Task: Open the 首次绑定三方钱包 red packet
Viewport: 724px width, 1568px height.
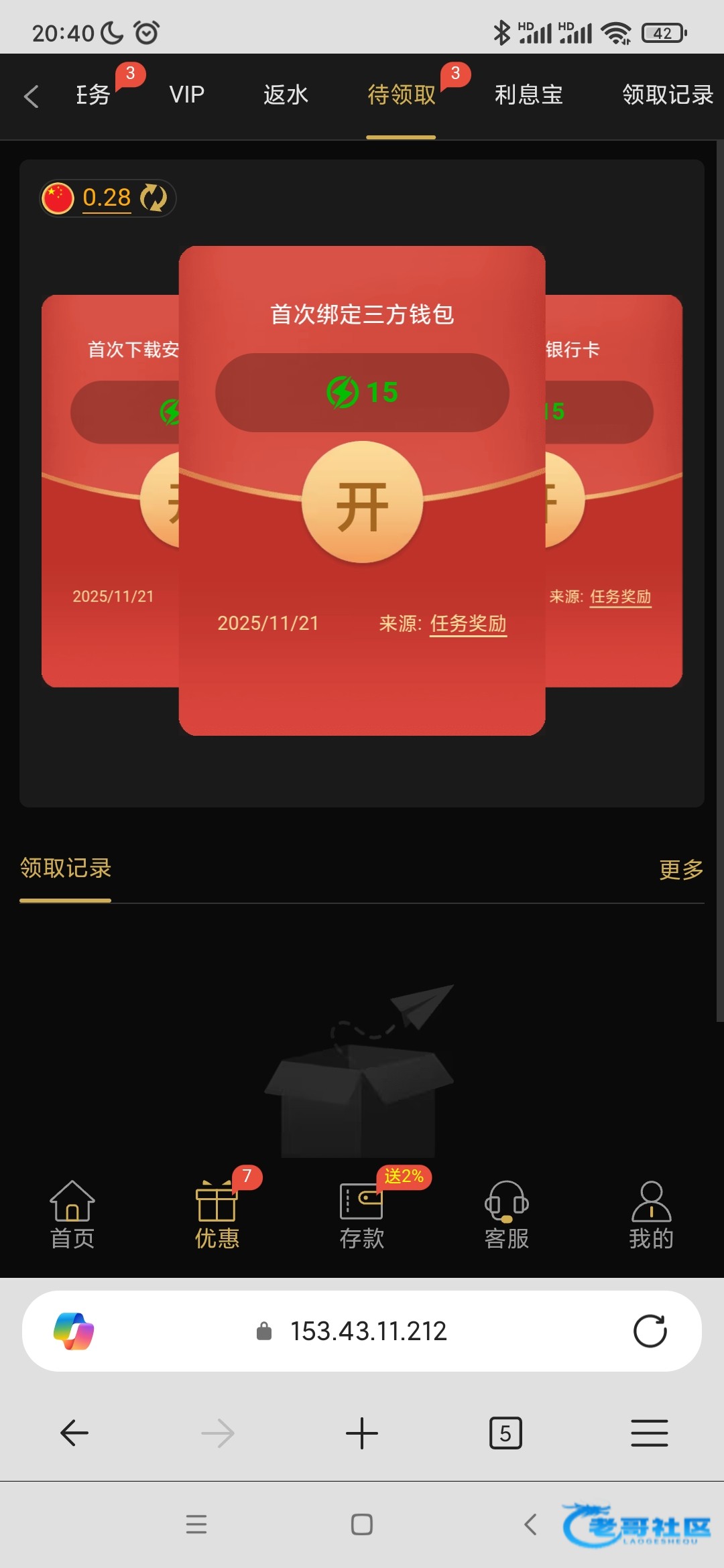Action: [x=362, y=502]
